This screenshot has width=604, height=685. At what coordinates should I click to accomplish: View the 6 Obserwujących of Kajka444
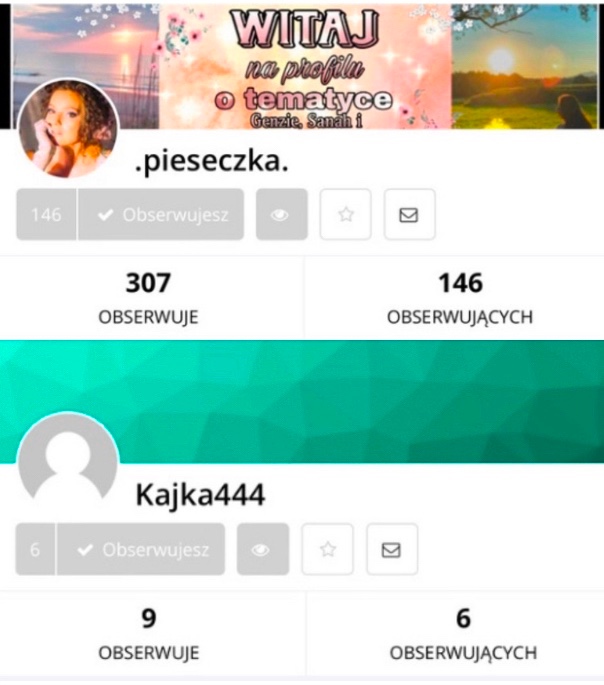point(462,633)
